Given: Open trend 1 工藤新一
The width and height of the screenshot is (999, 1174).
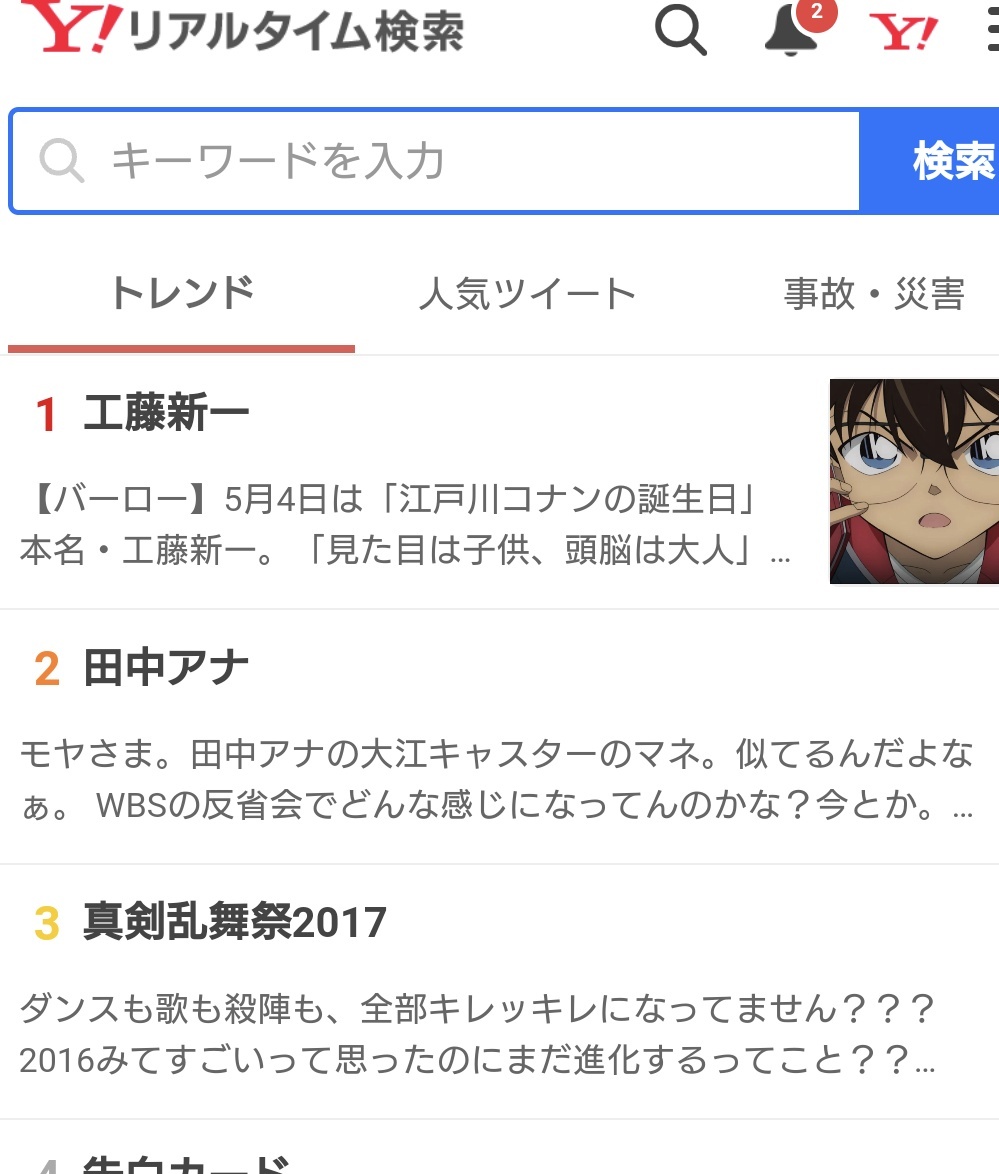Looking at the screenshot, I should tap(167, 414).
